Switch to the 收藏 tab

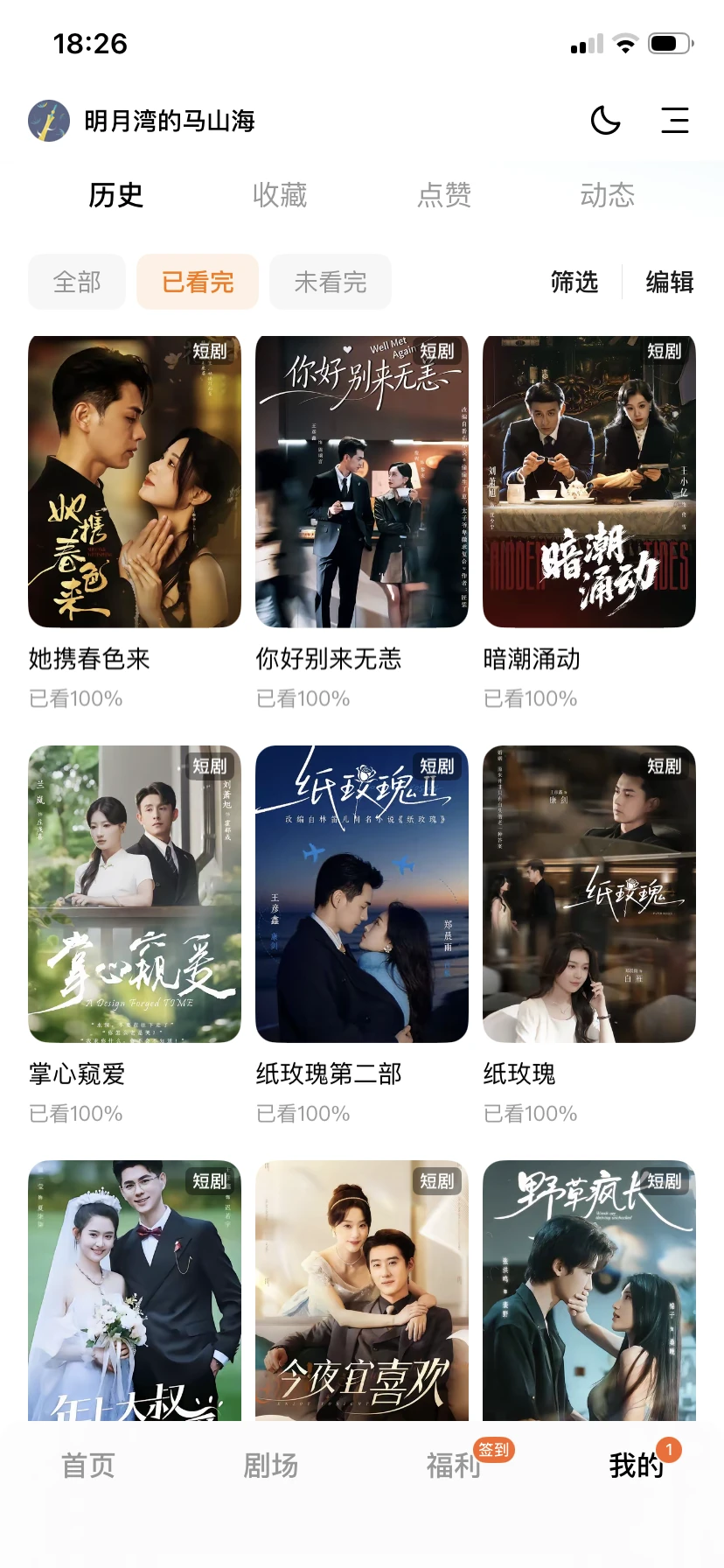(x=280, y=195)
